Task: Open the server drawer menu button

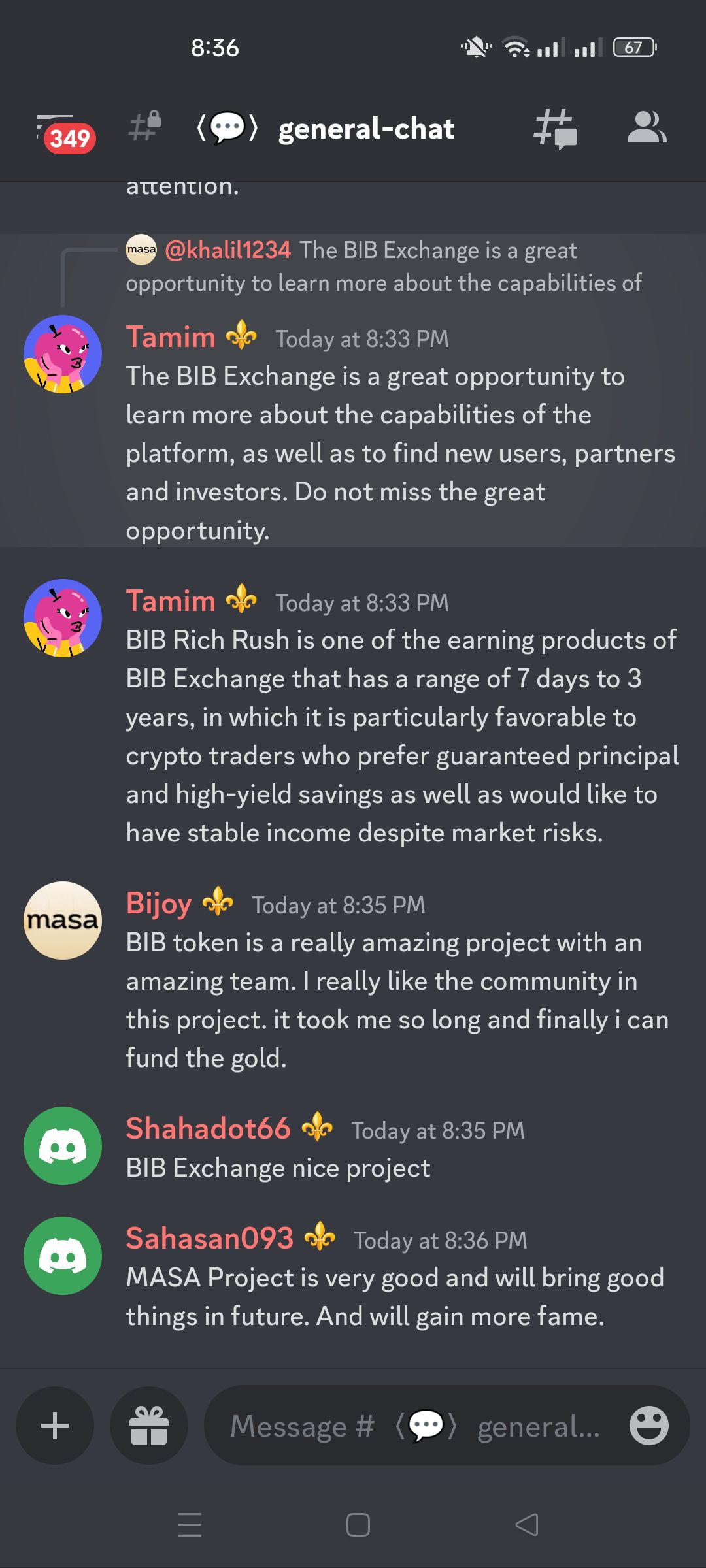Action: 59,129
